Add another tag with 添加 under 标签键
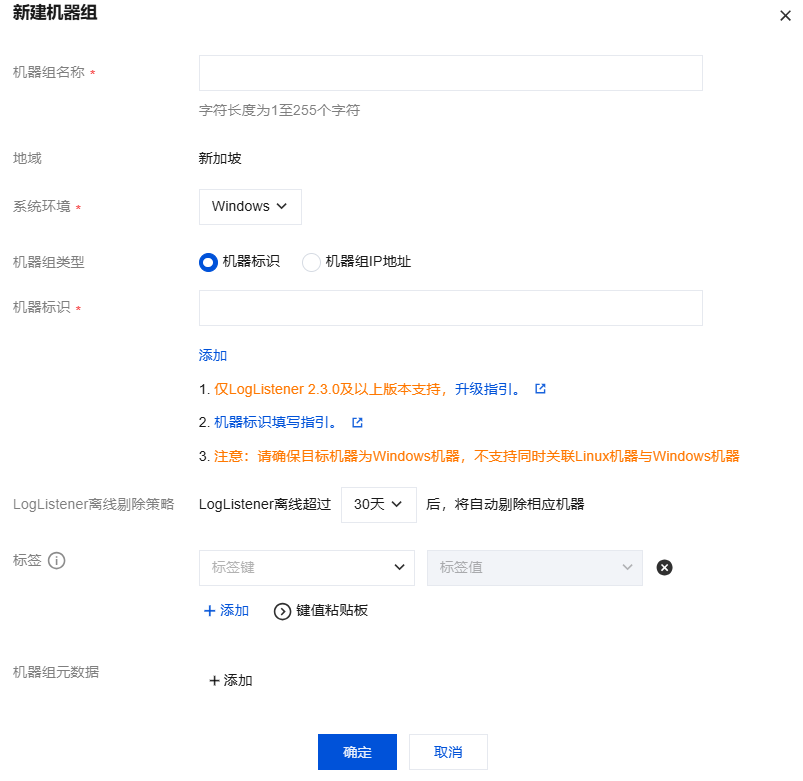Image resolution: width=803 pixels, height=781 pixels. coord(226,610)
